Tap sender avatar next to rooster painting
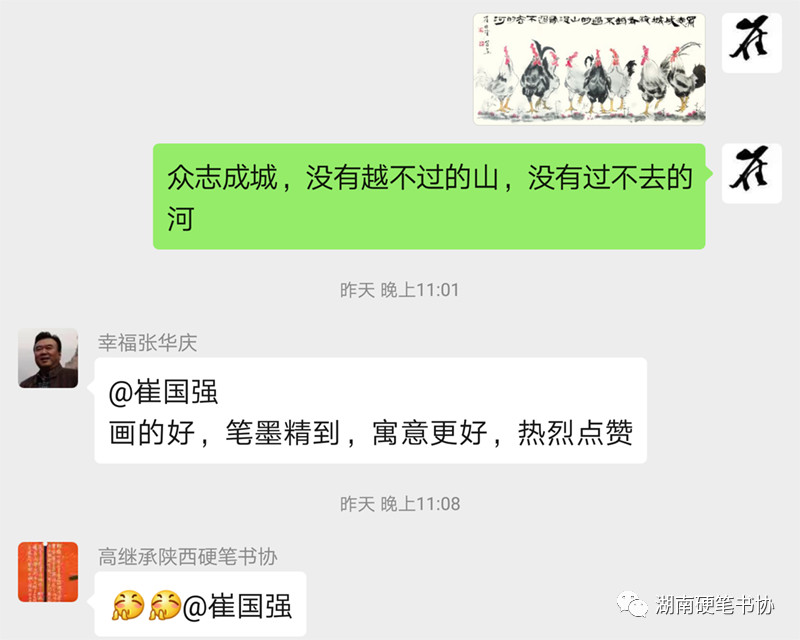This screenshot has width=800, height=640. 751,43
